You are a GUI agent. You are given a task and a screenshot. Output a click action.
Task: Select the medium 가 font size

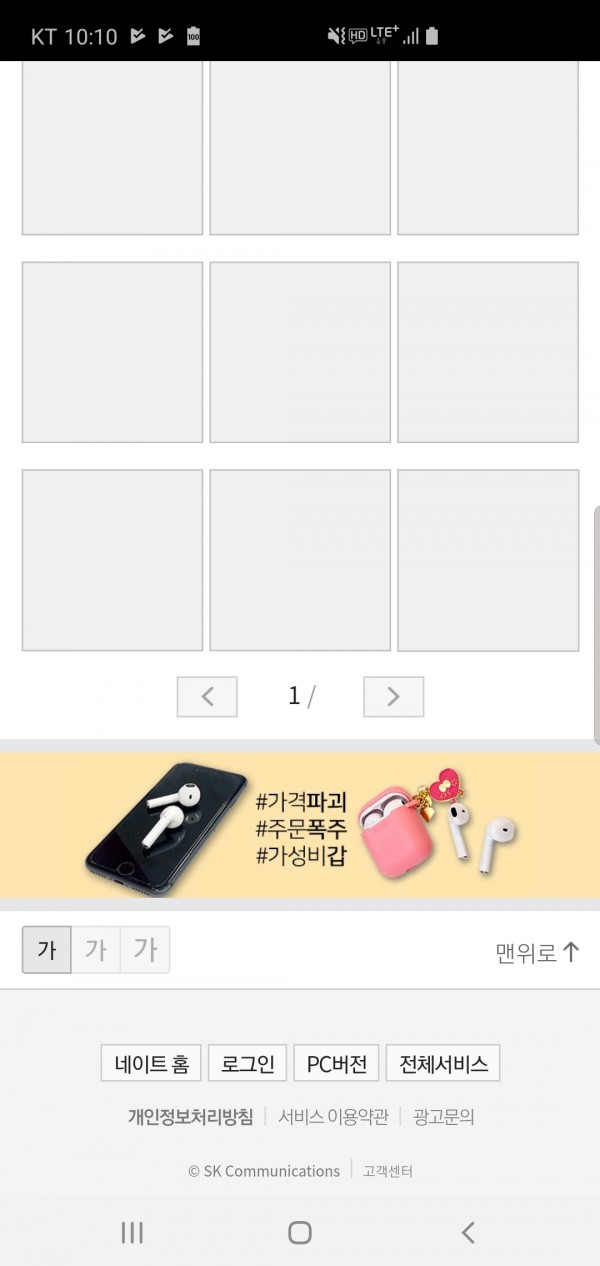coord(96,950)
